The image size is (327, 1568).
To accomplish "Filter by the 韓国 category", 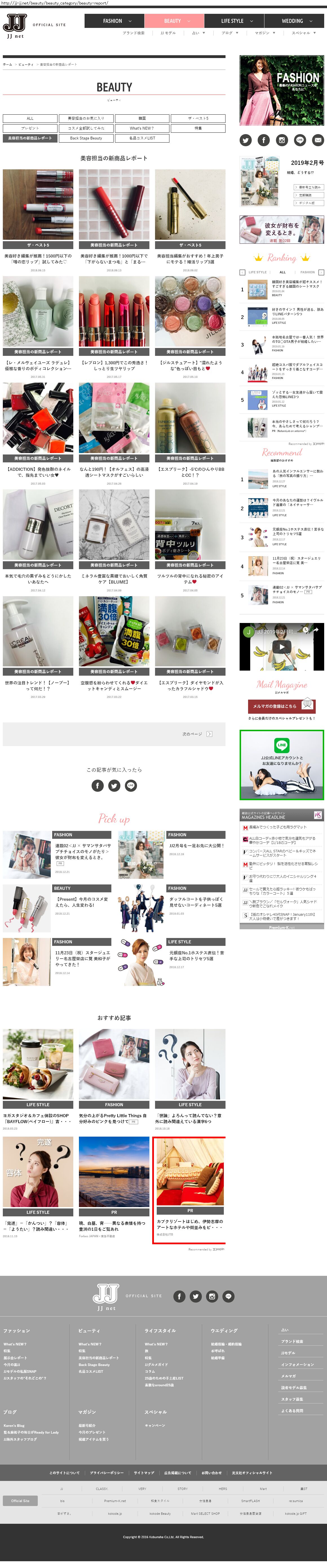I will click(x=142, y=118).
